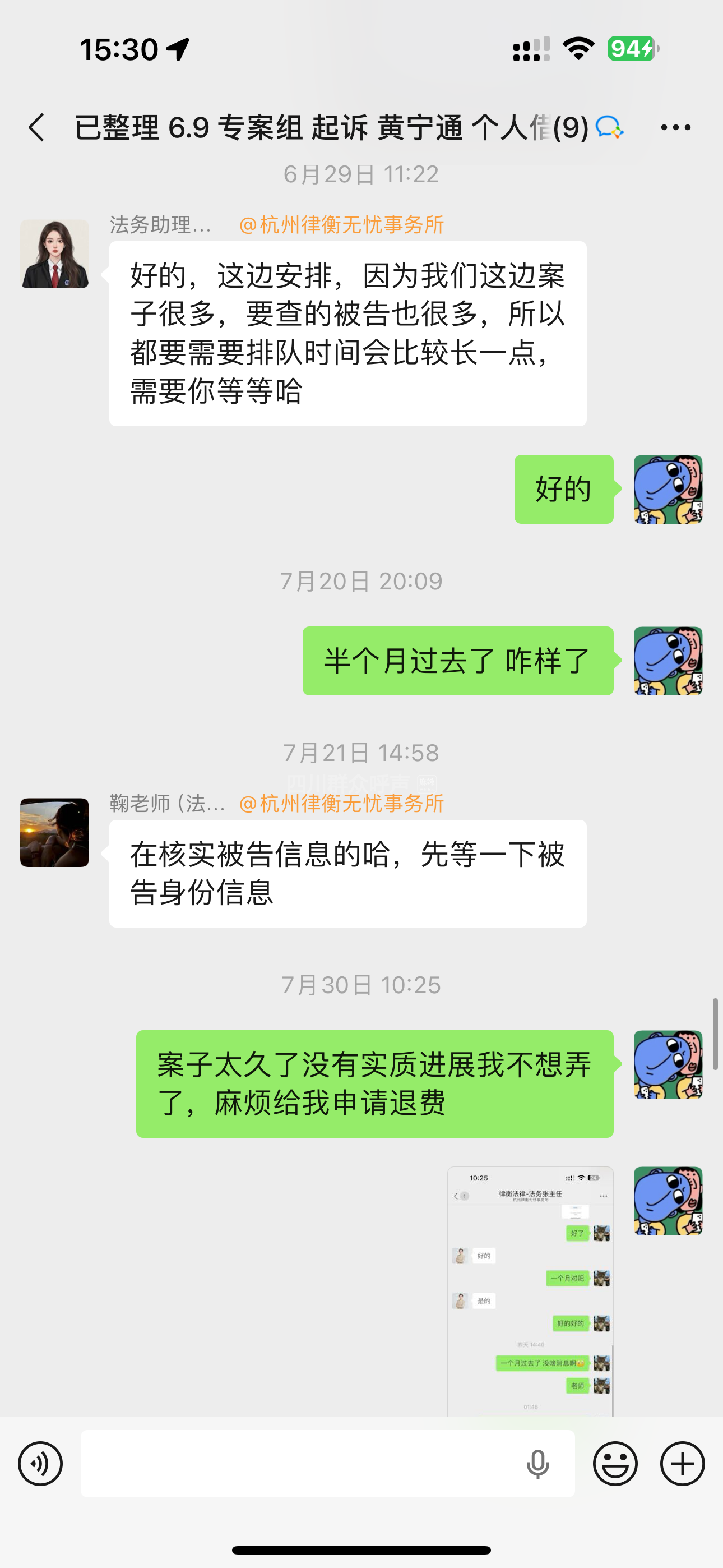Go back to the chat list
The height and width of the screenshot is (1568, 723).
pos(36,128)
